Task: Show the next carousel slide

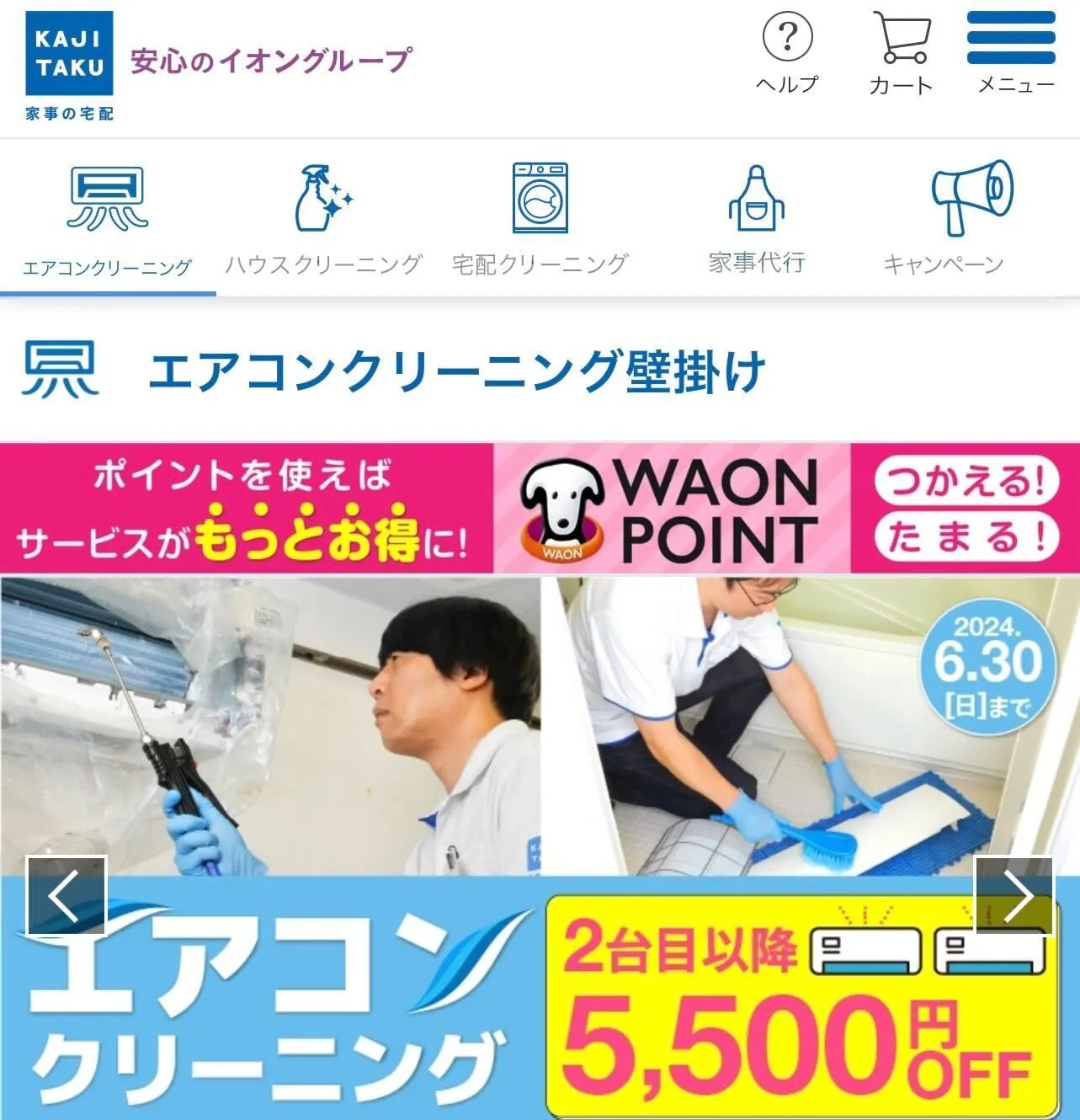Action: point(1014,895)
